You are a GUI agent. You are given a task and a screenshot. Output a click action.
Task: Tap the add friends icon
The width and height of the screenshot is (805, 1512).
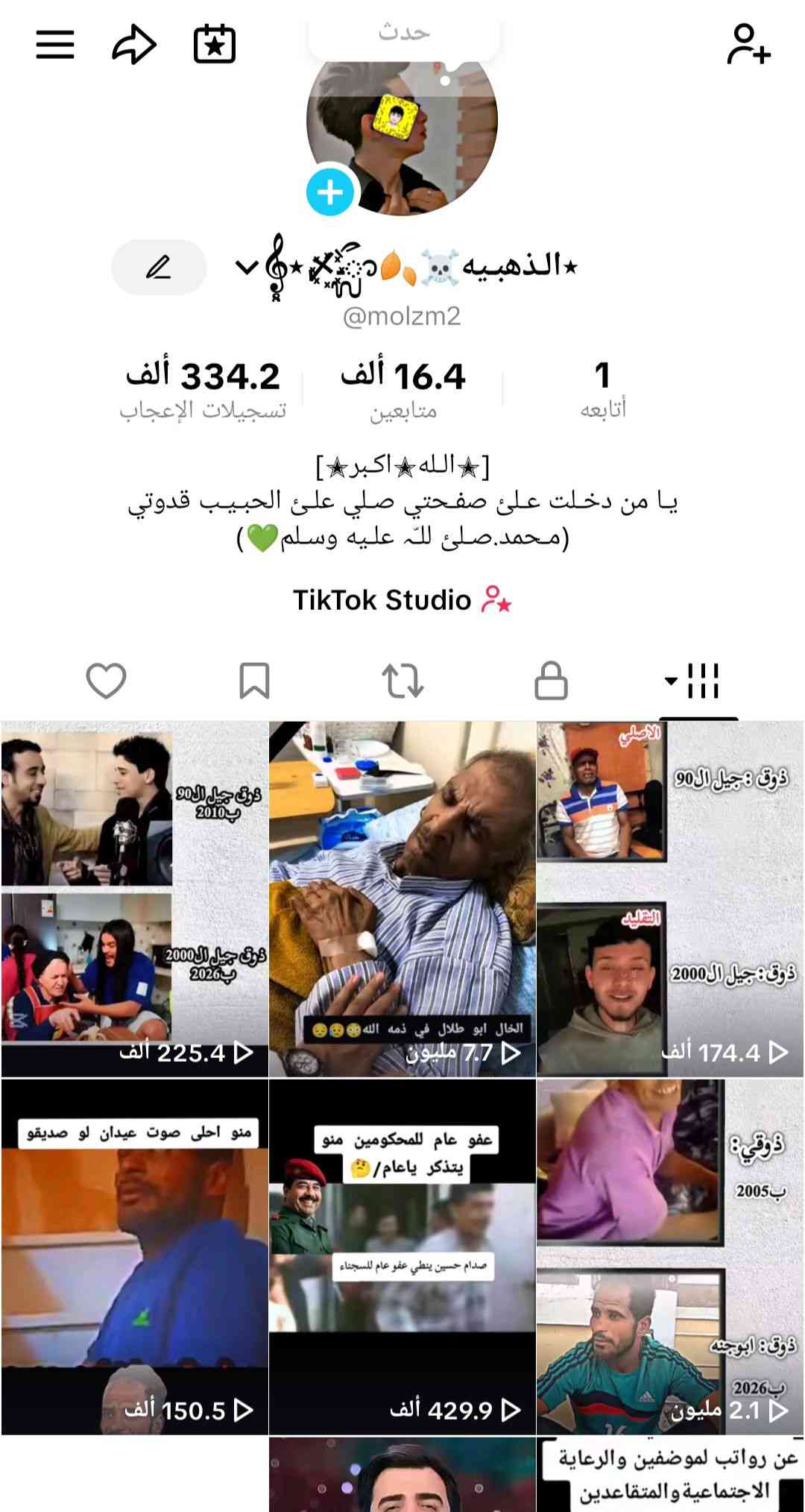(748, 44)
